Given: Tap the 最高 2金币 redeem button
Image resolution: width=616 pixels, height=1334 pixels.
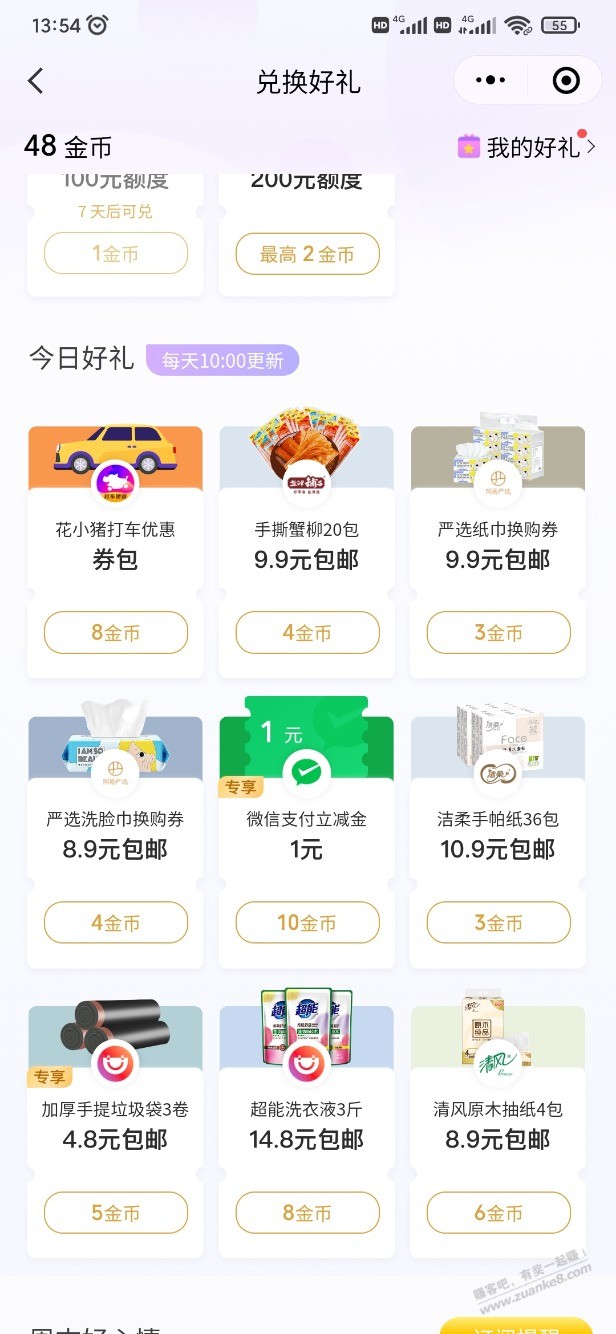Looking at the screenshot, I should (x=307, y=254).
